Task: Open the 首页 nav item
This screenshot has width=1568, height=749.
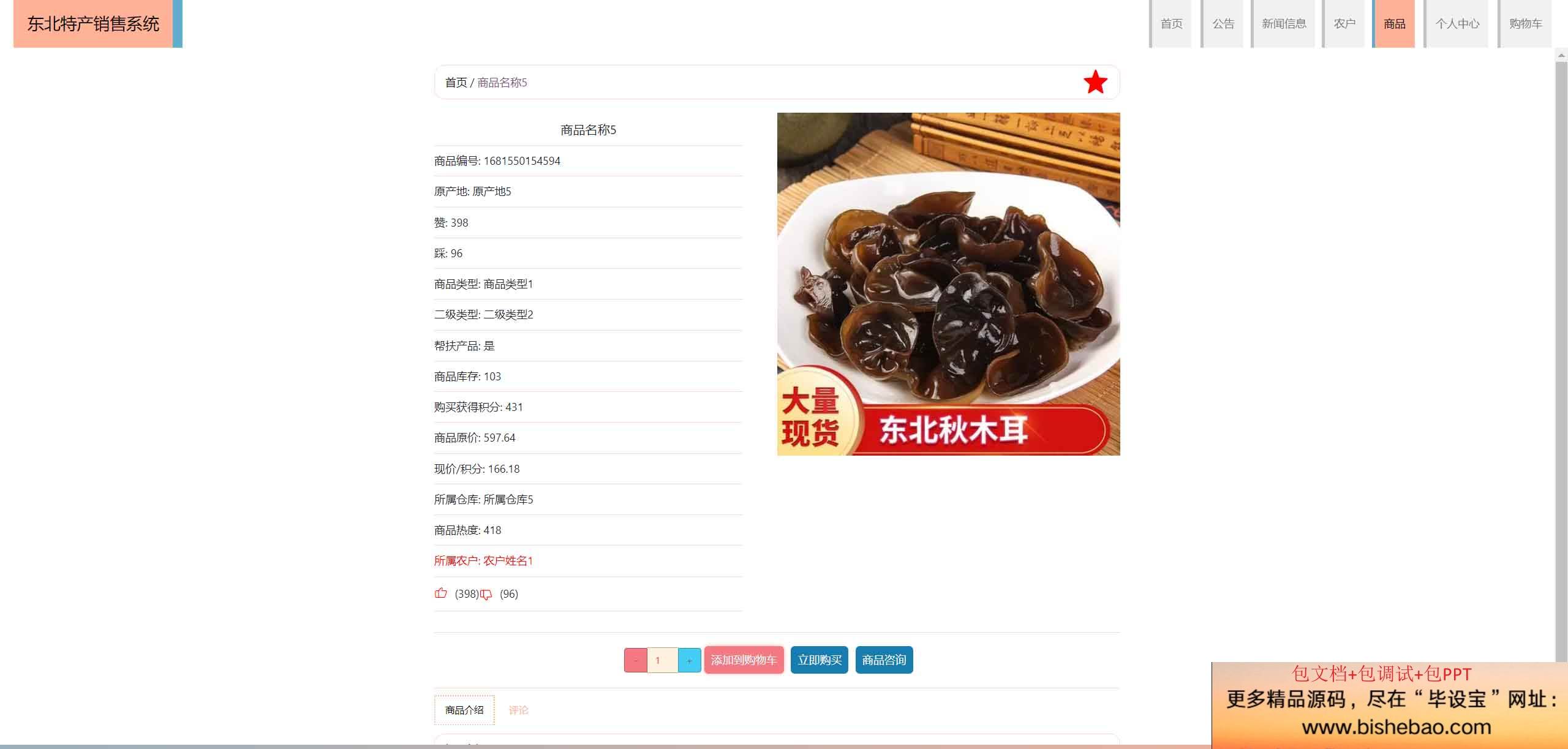Action: coord(1171,24)
